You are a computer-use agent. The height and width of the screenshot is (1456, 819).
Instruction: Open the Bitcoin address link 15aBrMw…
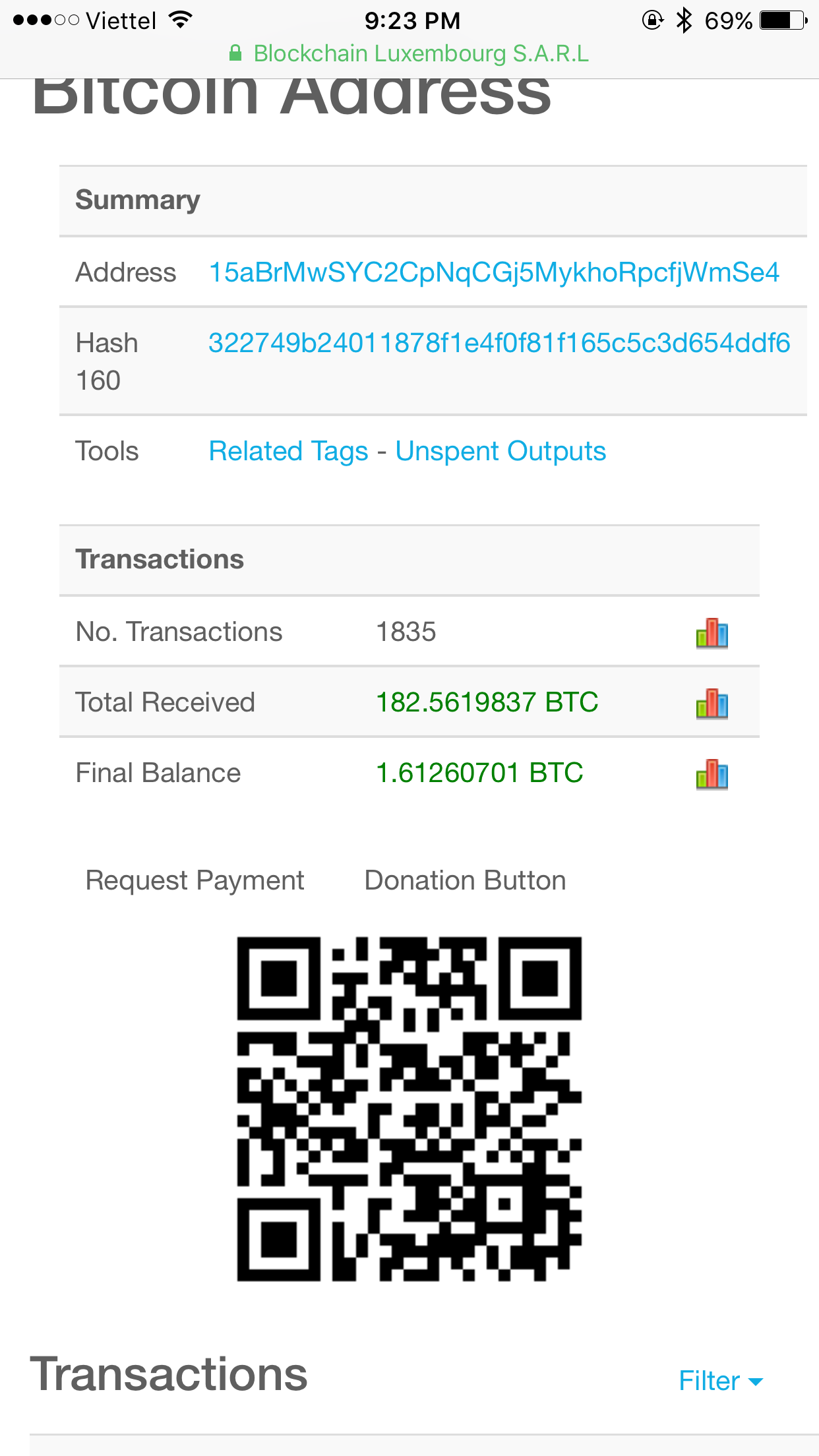pos(493,272)
